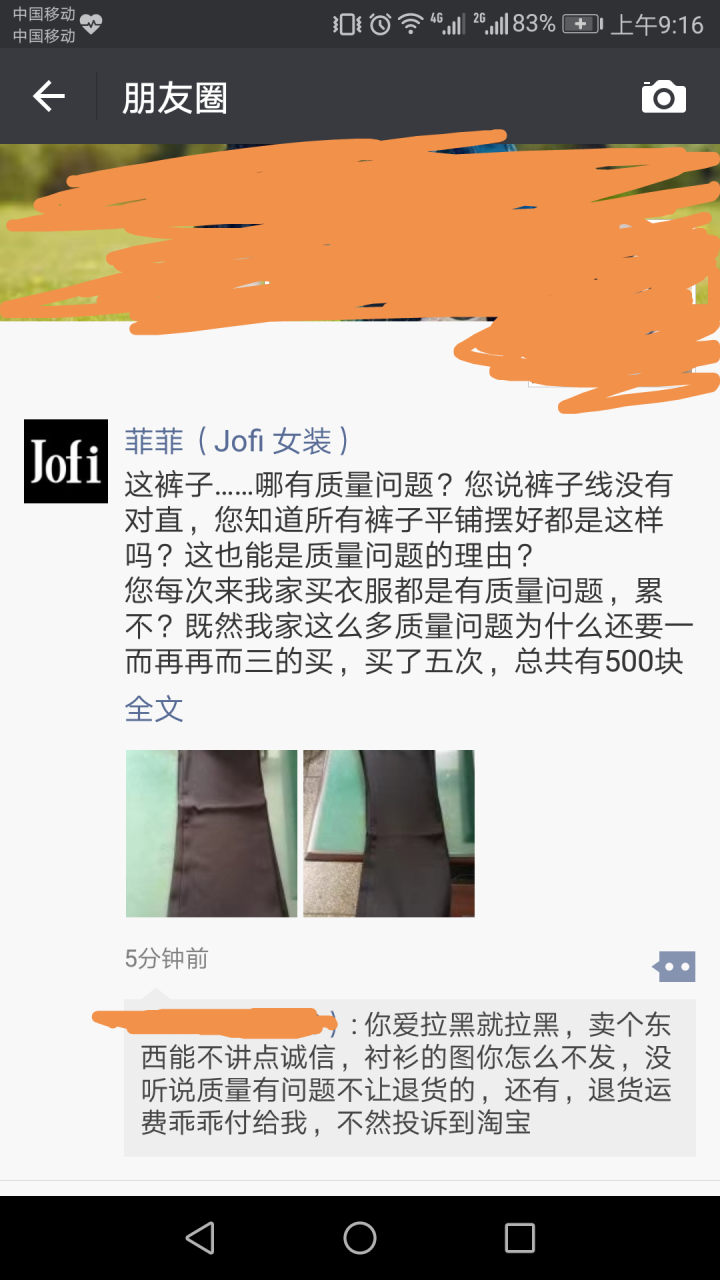Open the camera to post a moment

coord(663,97)
